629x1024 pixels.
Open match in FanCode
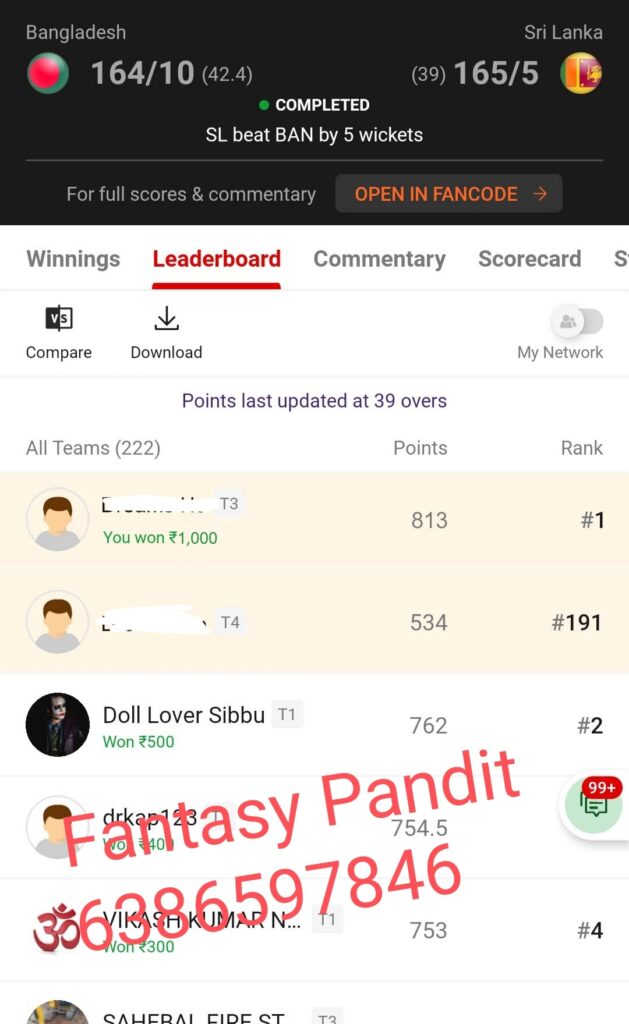coord(448,194)
